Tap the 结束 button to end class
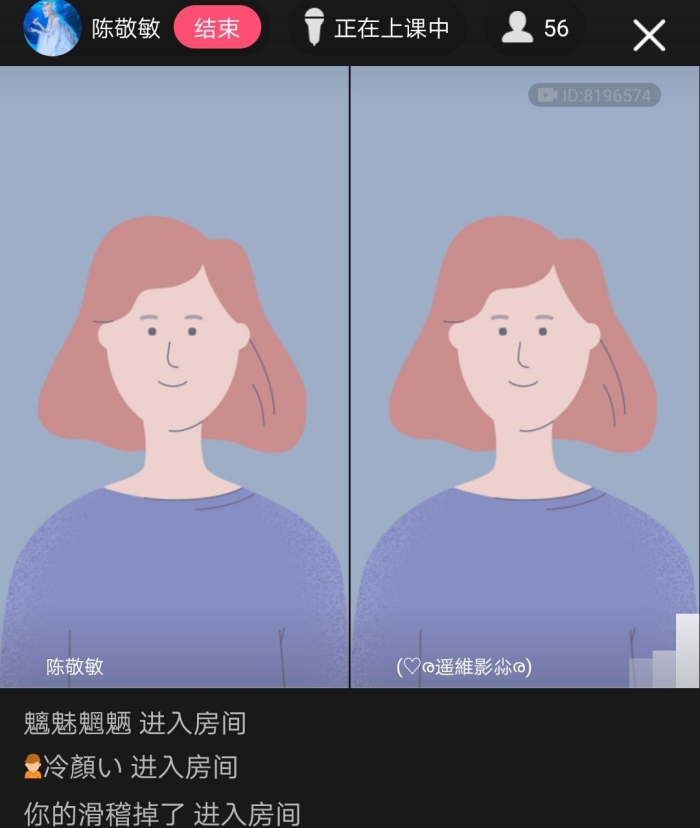 pos(217,28)
